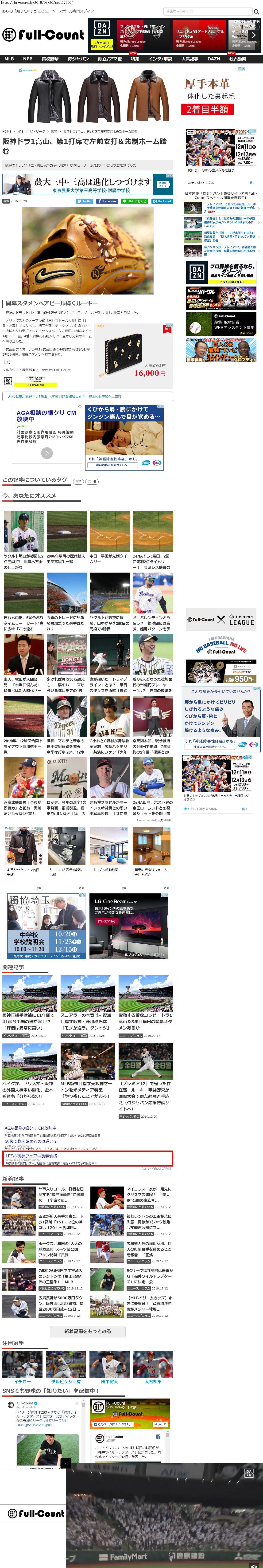Tap the search magnifier icon in the header
The image size is (263, 1568).
pos(256,12)
